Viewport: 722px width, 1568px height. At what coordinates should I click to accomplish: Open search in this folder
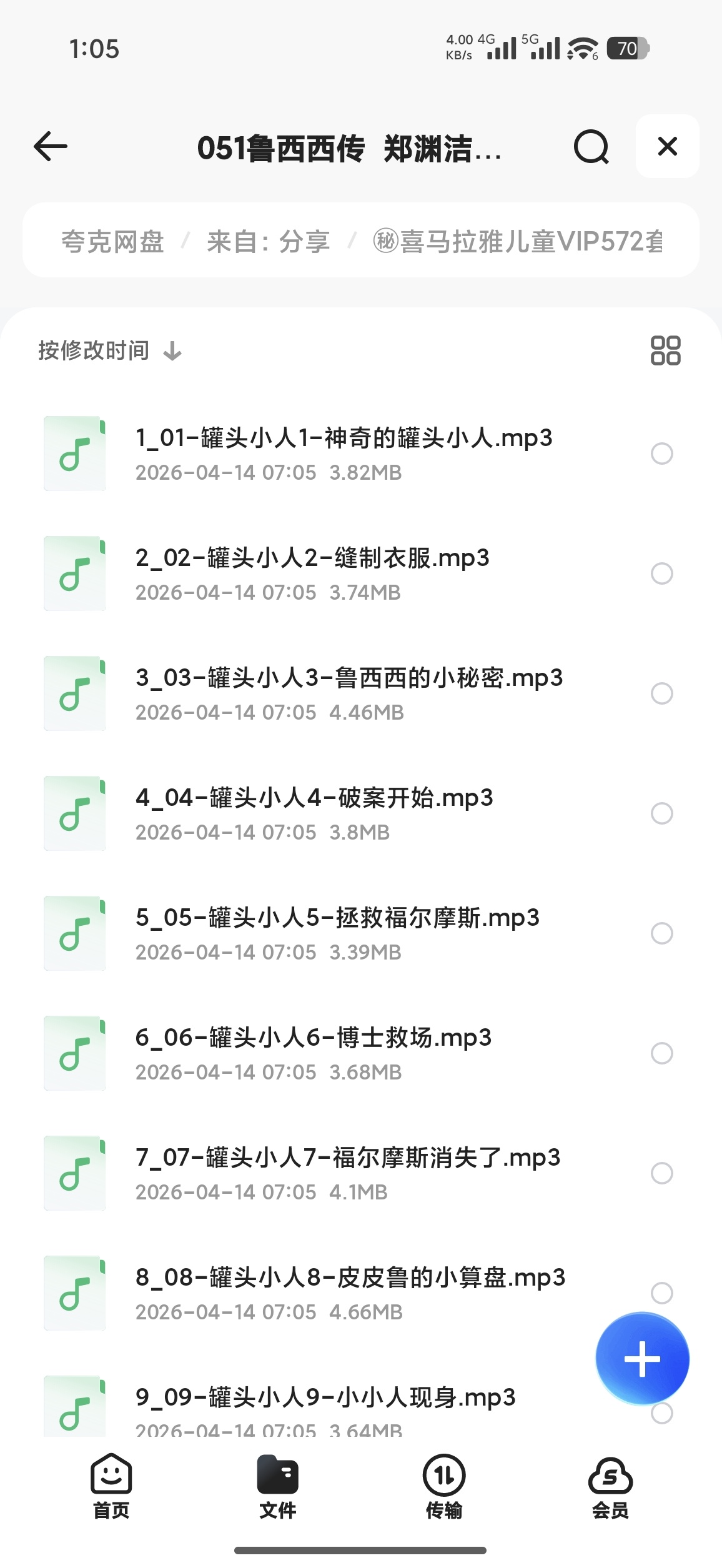pos(591,147)
